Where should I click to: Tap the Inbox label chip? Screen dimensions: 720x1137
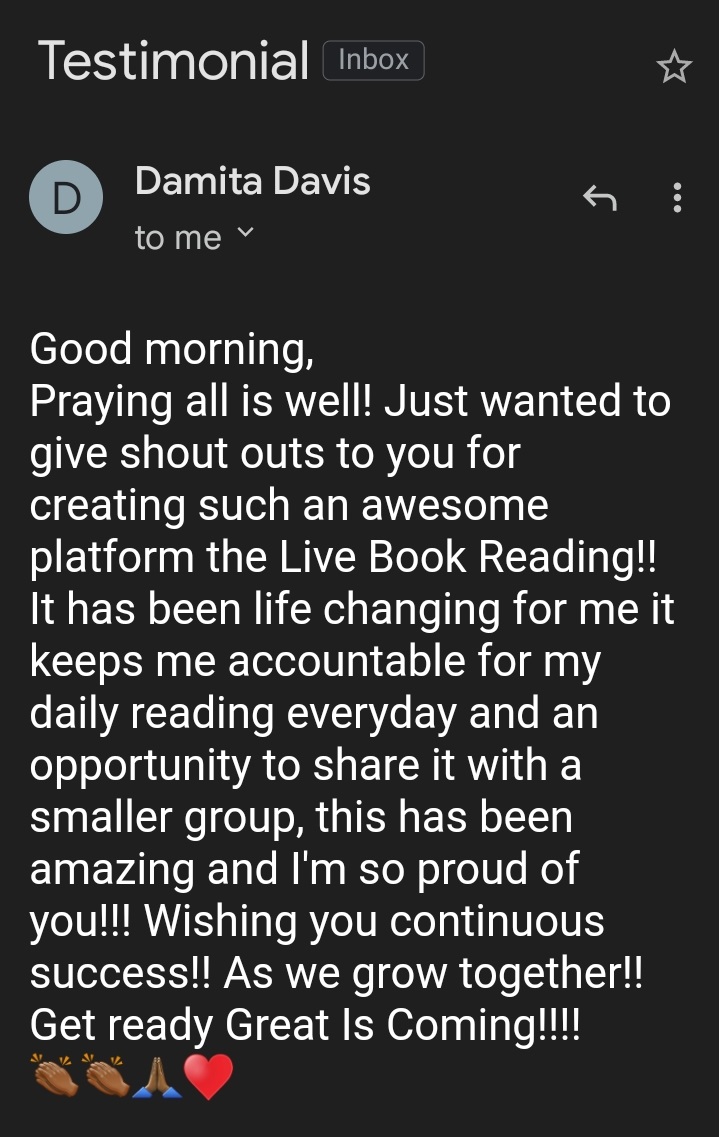click(x=373, y=60)
